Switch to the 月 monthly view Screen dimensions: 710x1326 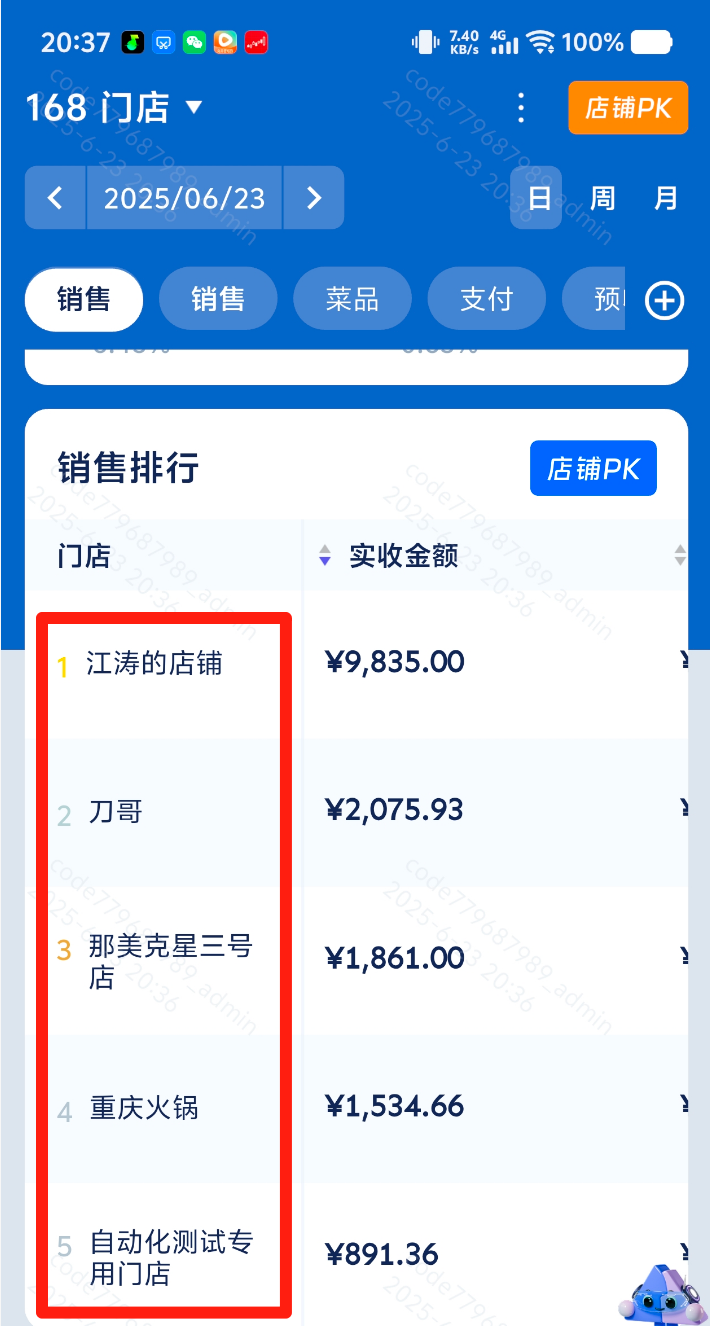pyautogui.click(x=665, y=198)
